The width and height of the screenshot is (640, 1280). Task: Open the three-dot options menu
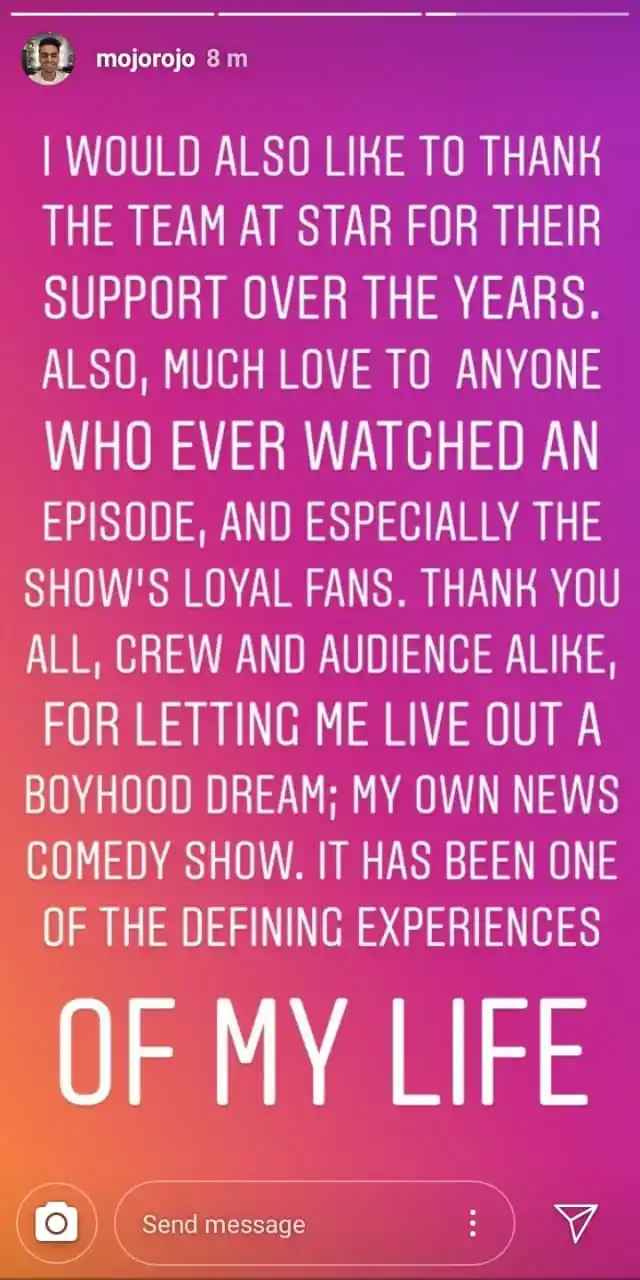click(473, 1223)
